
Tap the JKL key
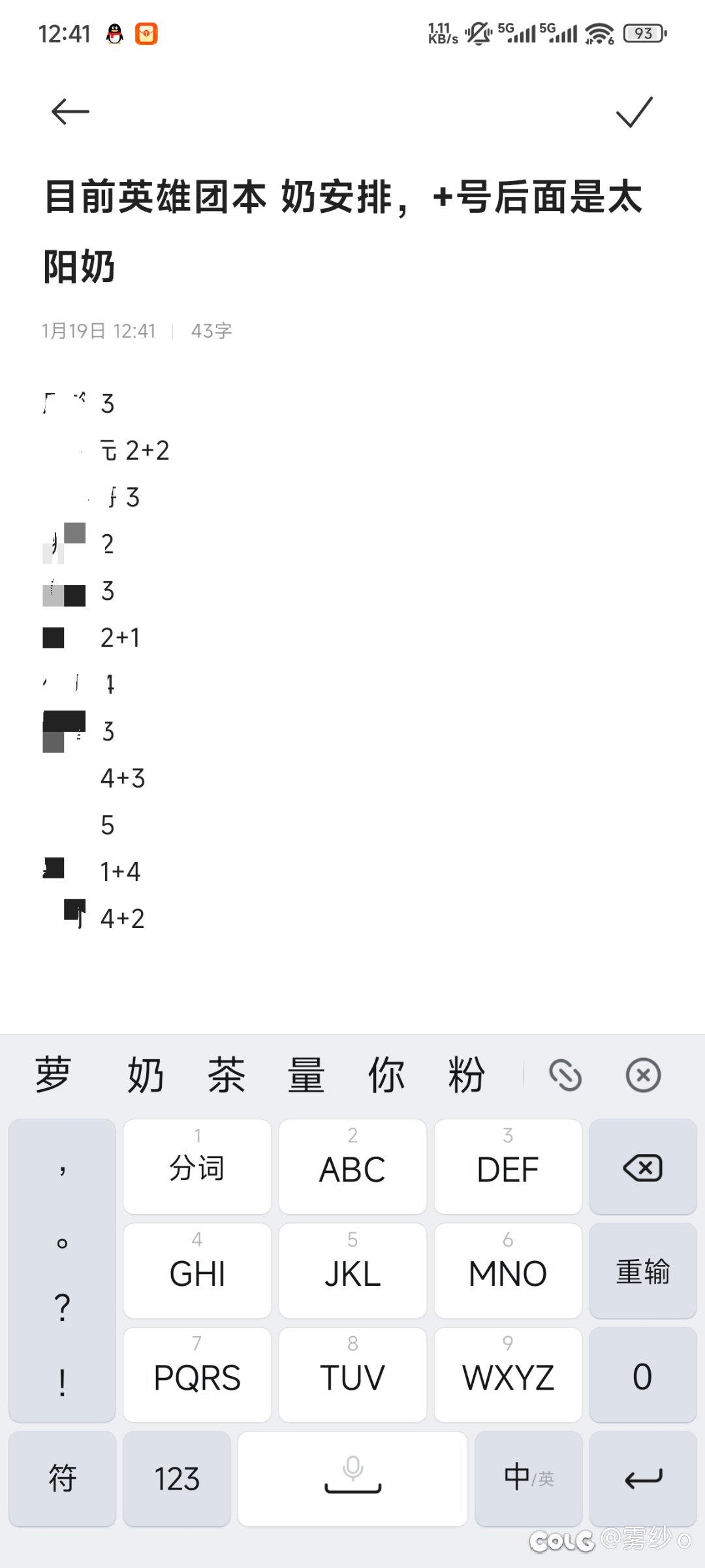[x=352, y=1272]
